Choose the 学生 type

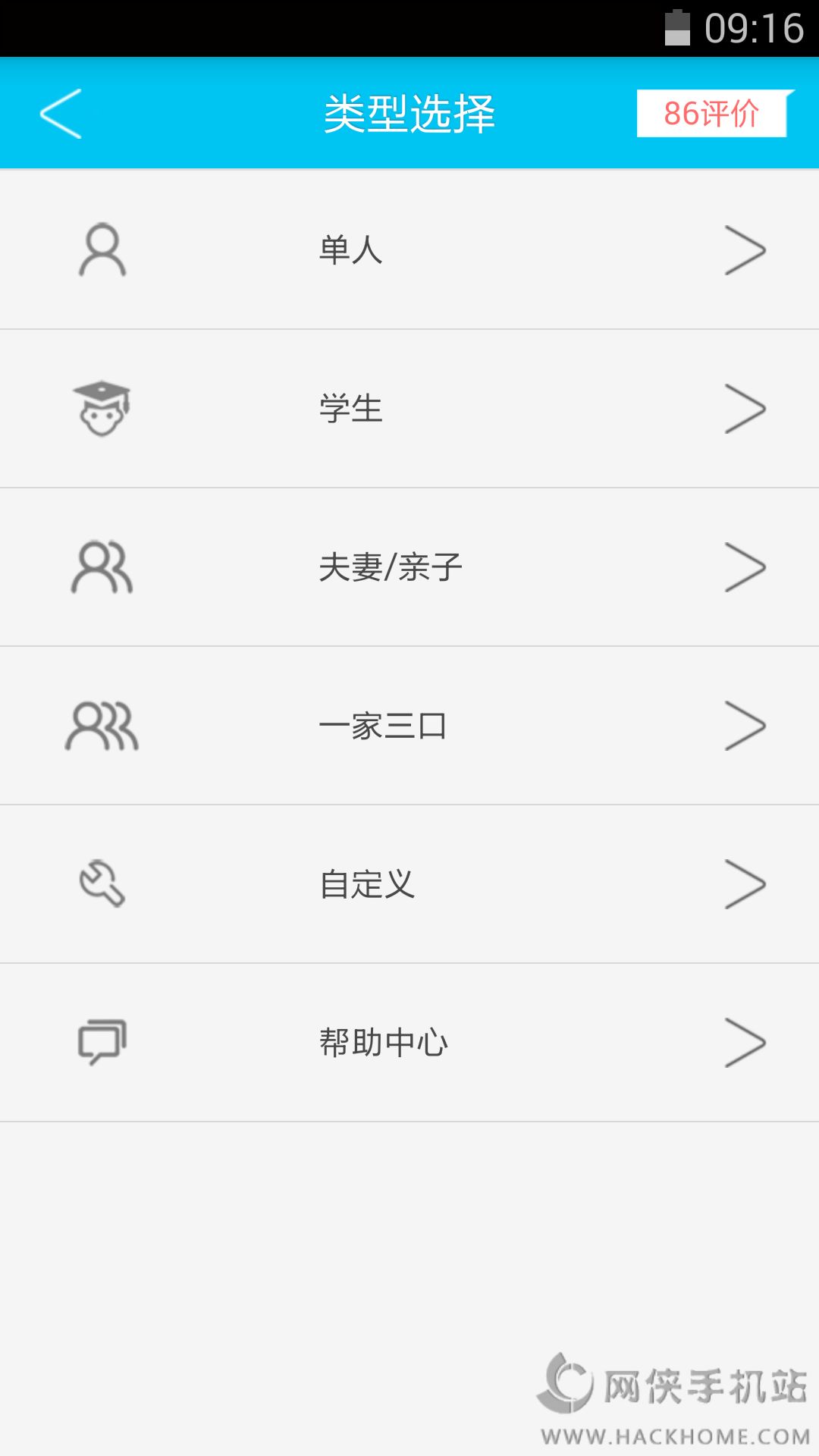(409, 409)
